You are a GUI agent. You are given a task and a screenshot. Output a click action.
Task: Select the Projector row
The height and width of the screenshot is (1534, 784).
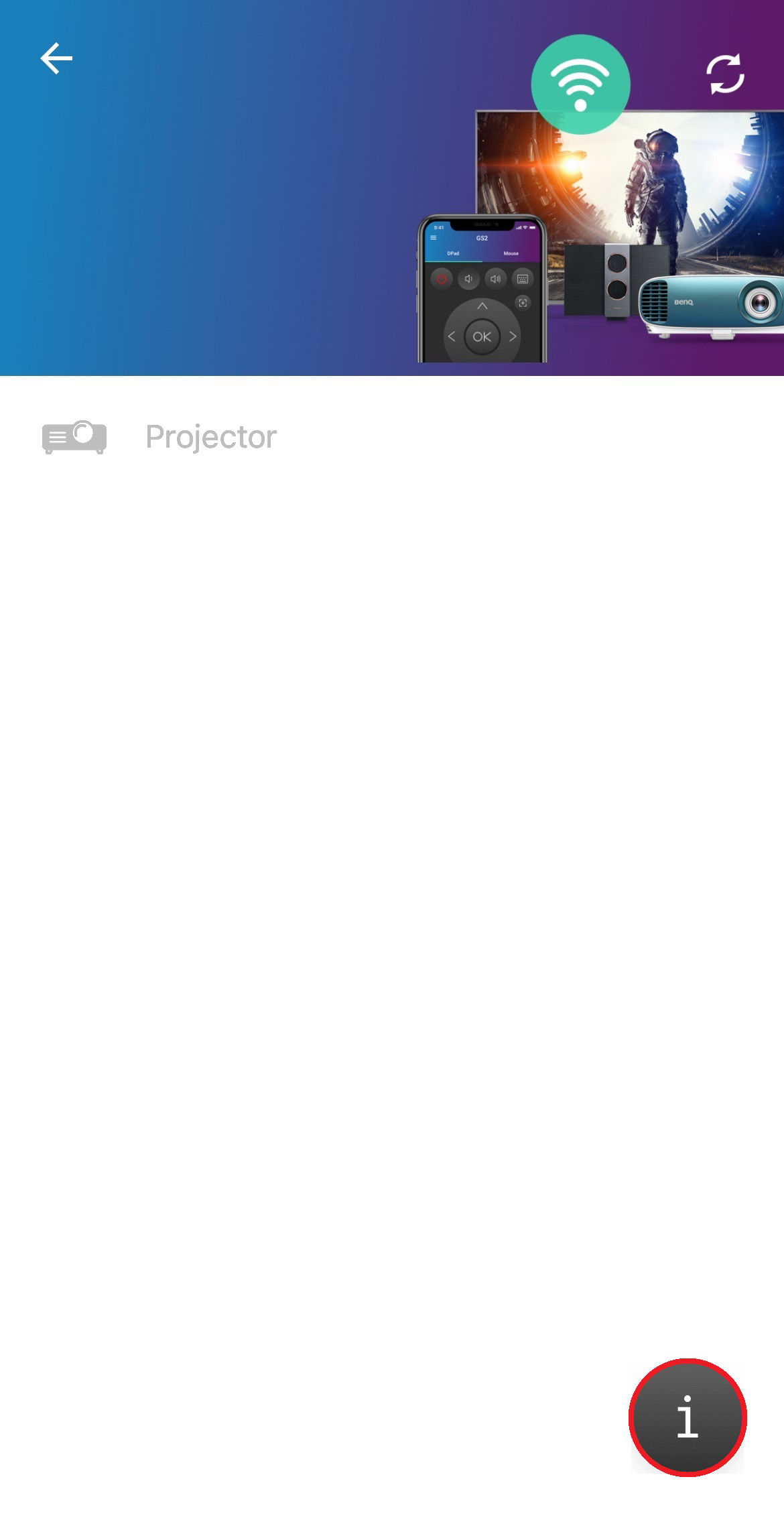(392, 437)
